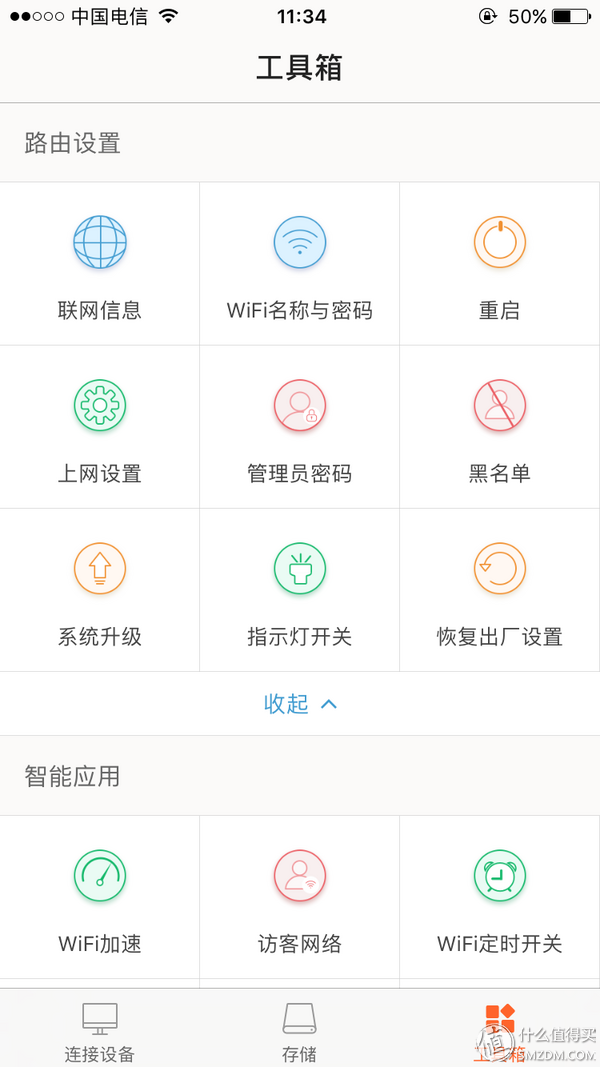Open WiFi定时开关 timer
The height and width of the screenshot is (1067, 600).
[x=499, y=898]
